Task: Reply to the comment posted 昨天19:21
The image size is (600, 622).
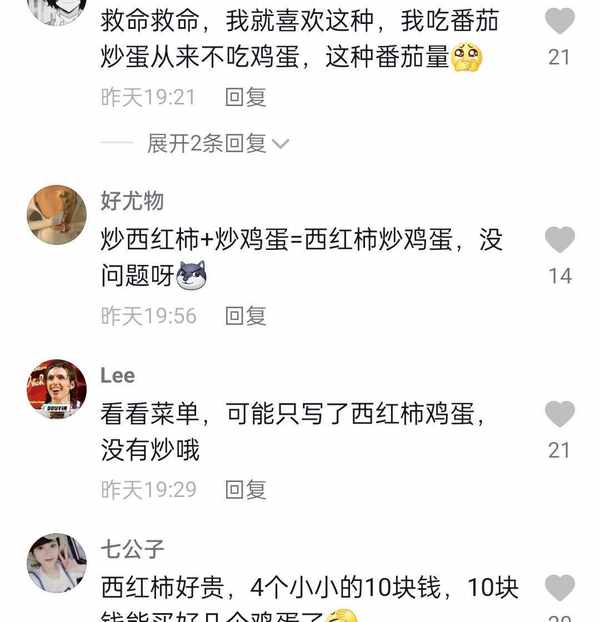Action: (x=246, y=97)
